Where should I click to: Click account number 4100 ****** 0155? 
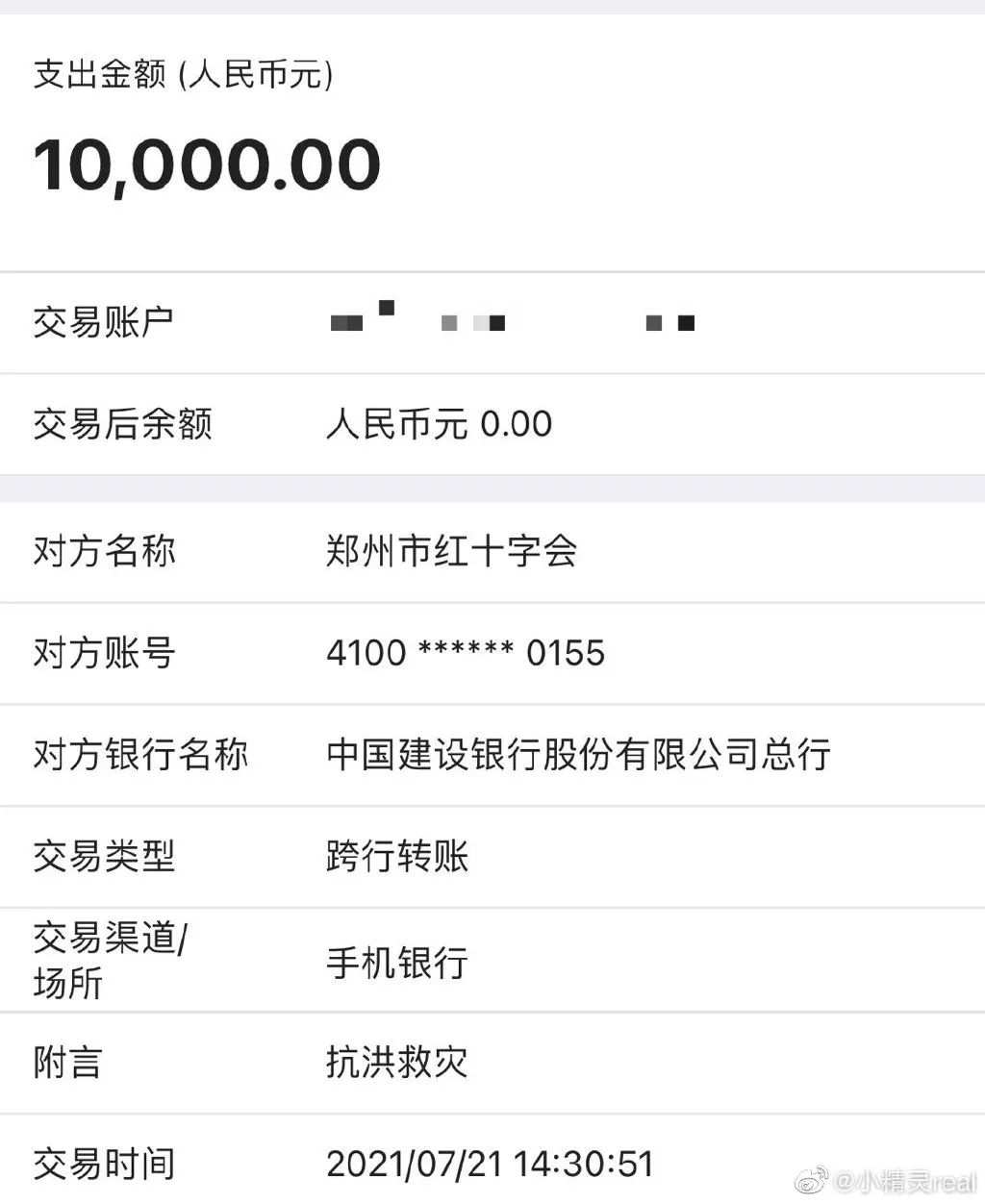[x=466, y=653]
